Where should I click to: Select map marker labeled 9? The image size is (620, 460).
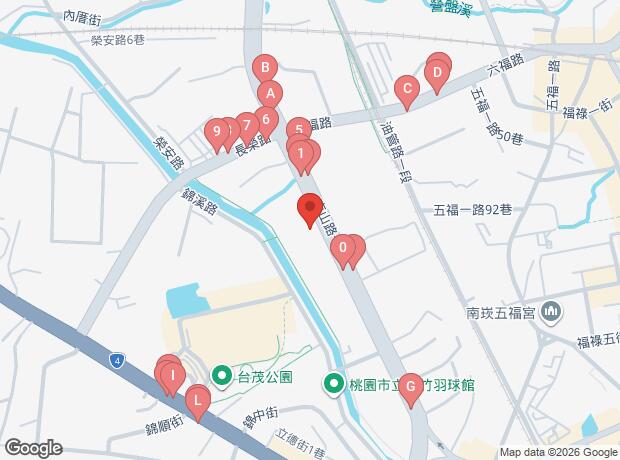point(217,132)
